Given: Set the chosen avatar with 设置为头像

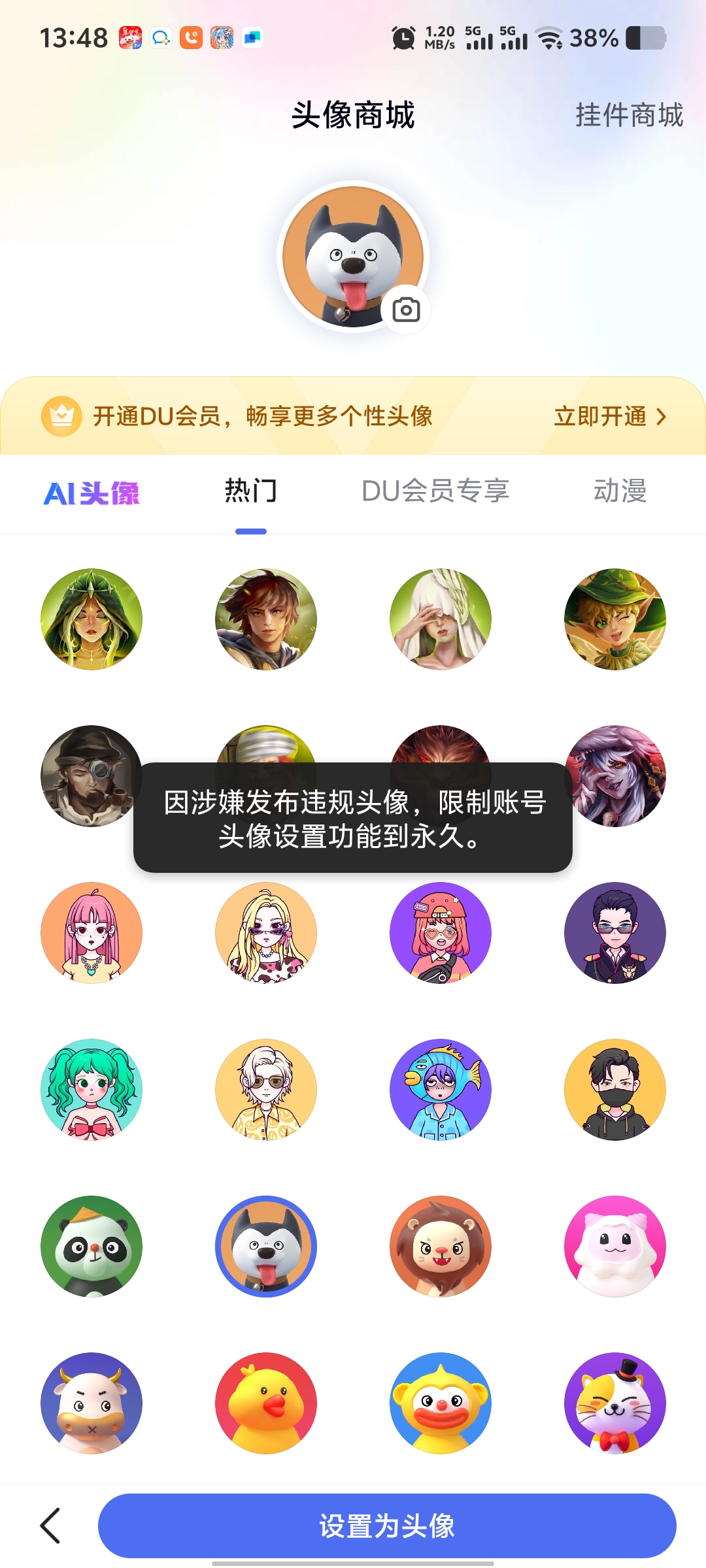Looking at the screenshot, I should pos(387,1526).
